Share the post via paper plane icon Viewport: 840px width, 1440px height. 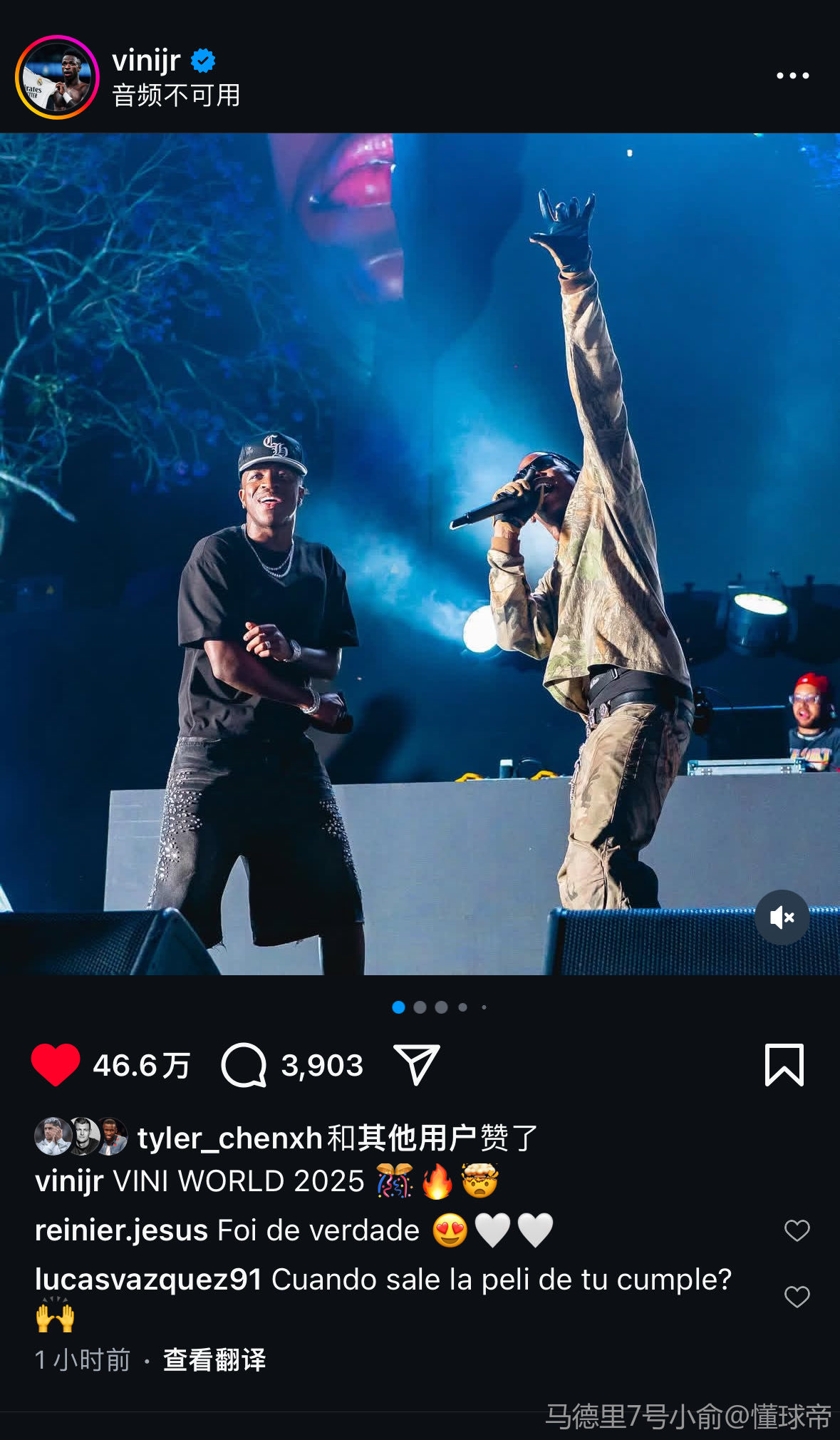click(x=417, y=1065)
